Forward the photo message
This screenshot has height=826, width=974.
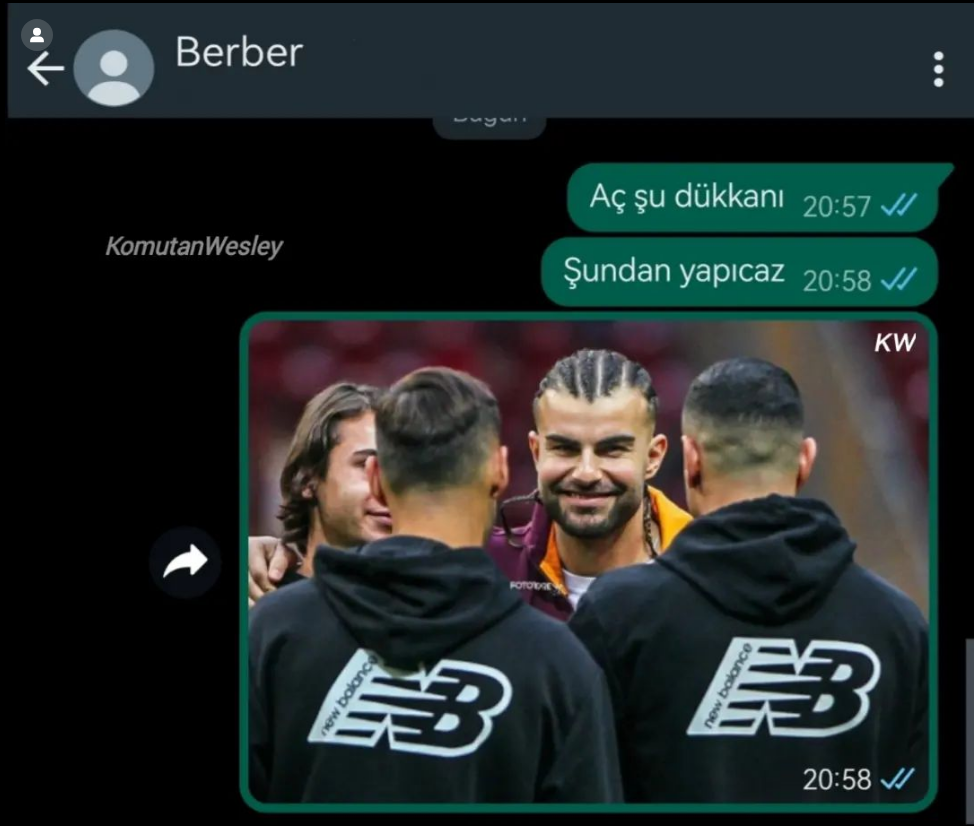click(x=185, y=562)
